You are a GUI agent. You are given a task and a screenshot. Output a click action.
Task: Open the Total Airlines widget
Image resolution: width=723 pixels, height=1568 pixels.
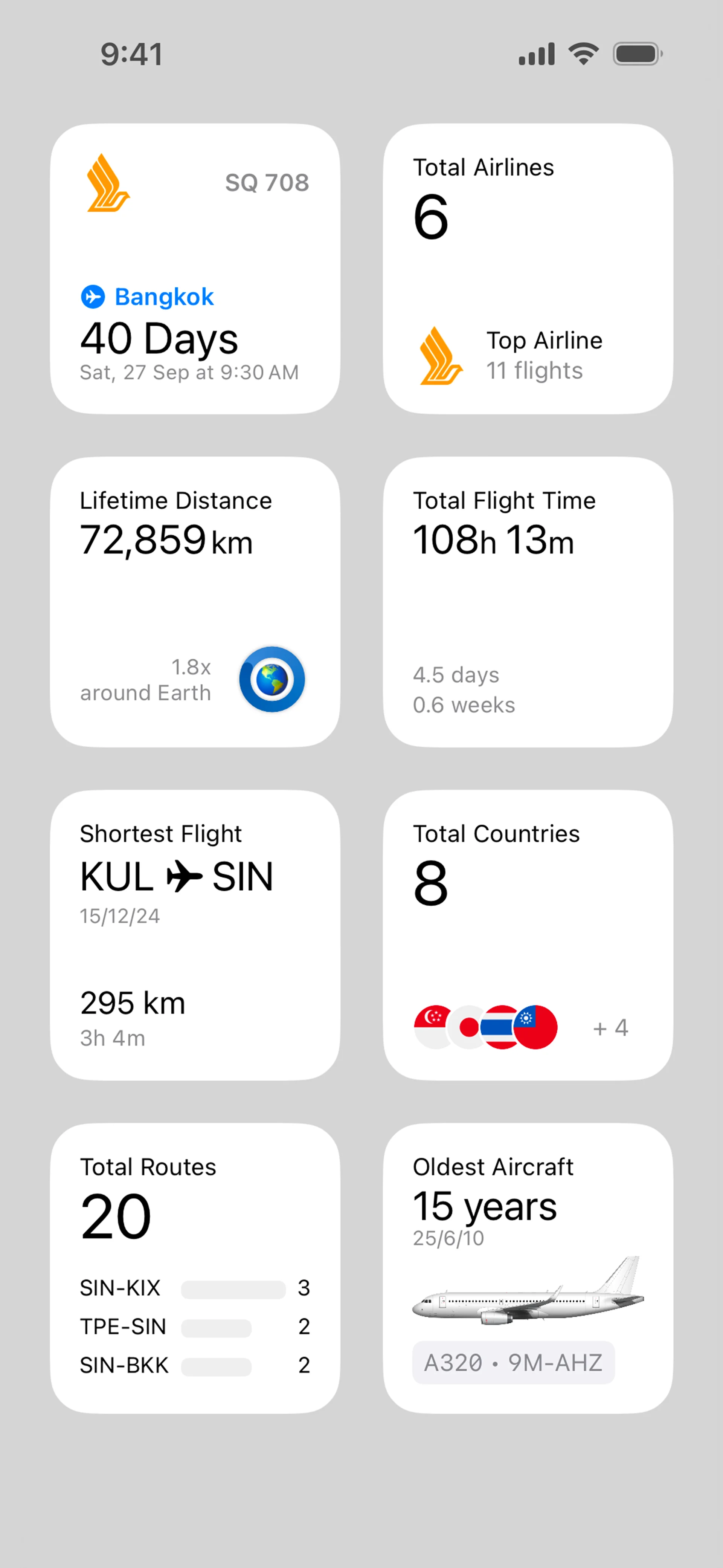(x=528, y=269)
